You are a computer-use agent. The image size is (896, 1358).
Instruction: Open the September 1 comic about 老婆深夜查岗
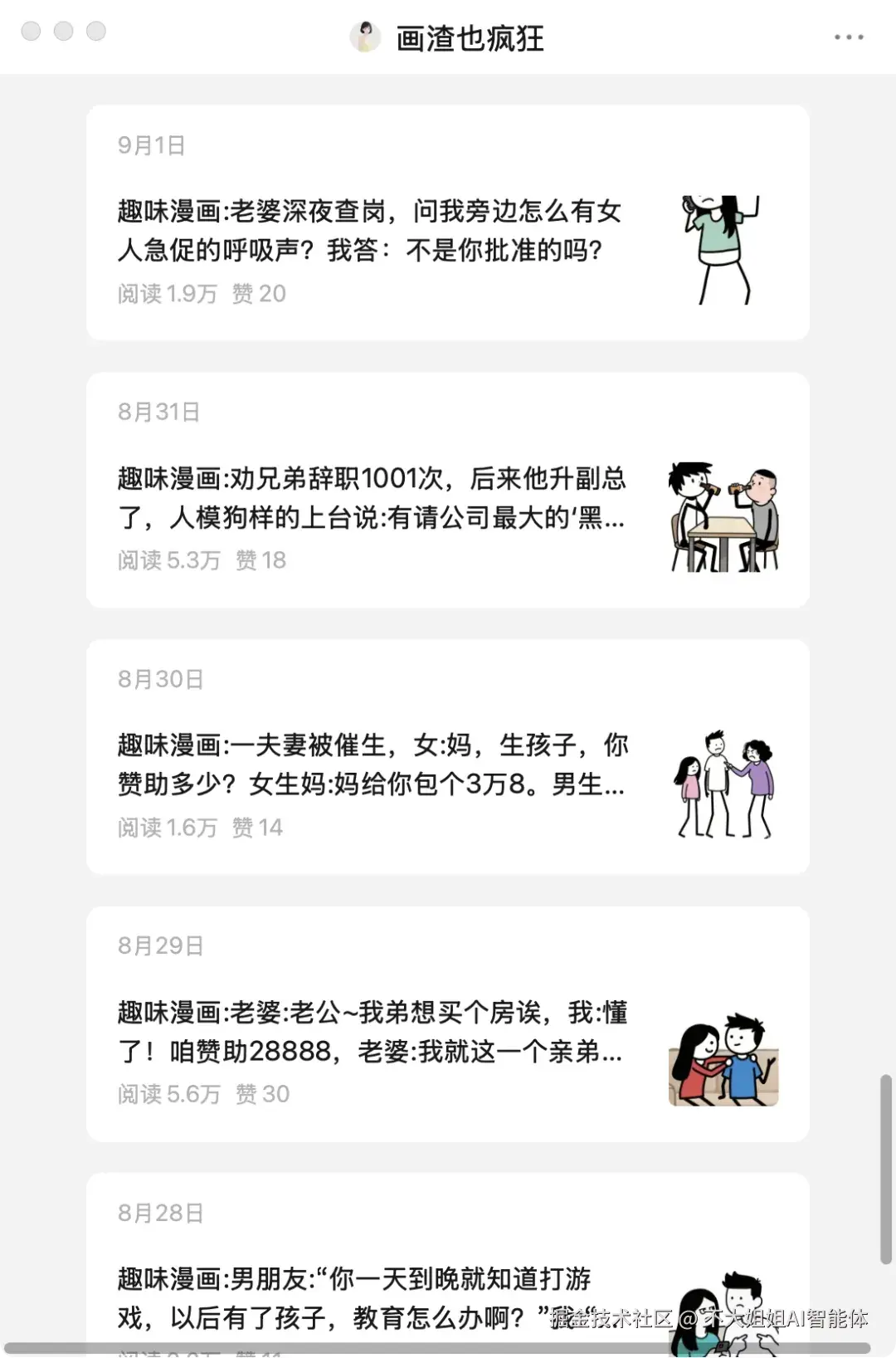[369, 231]
